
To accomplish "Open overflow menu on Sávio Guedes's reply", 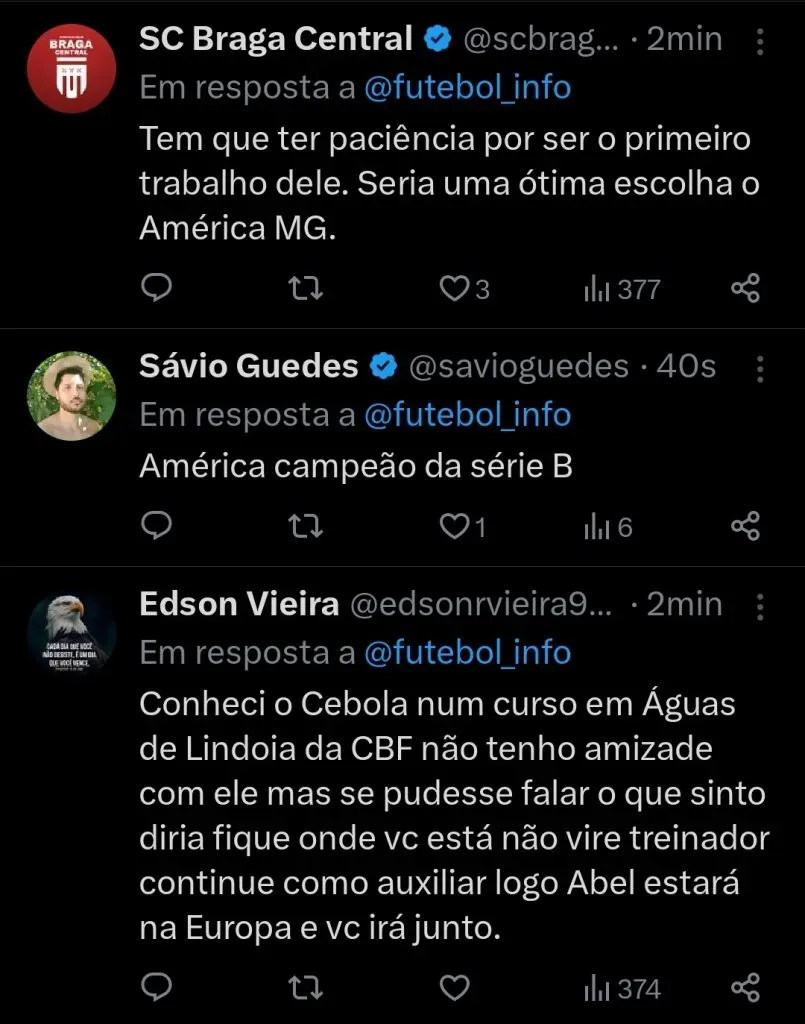I will 760,368.
